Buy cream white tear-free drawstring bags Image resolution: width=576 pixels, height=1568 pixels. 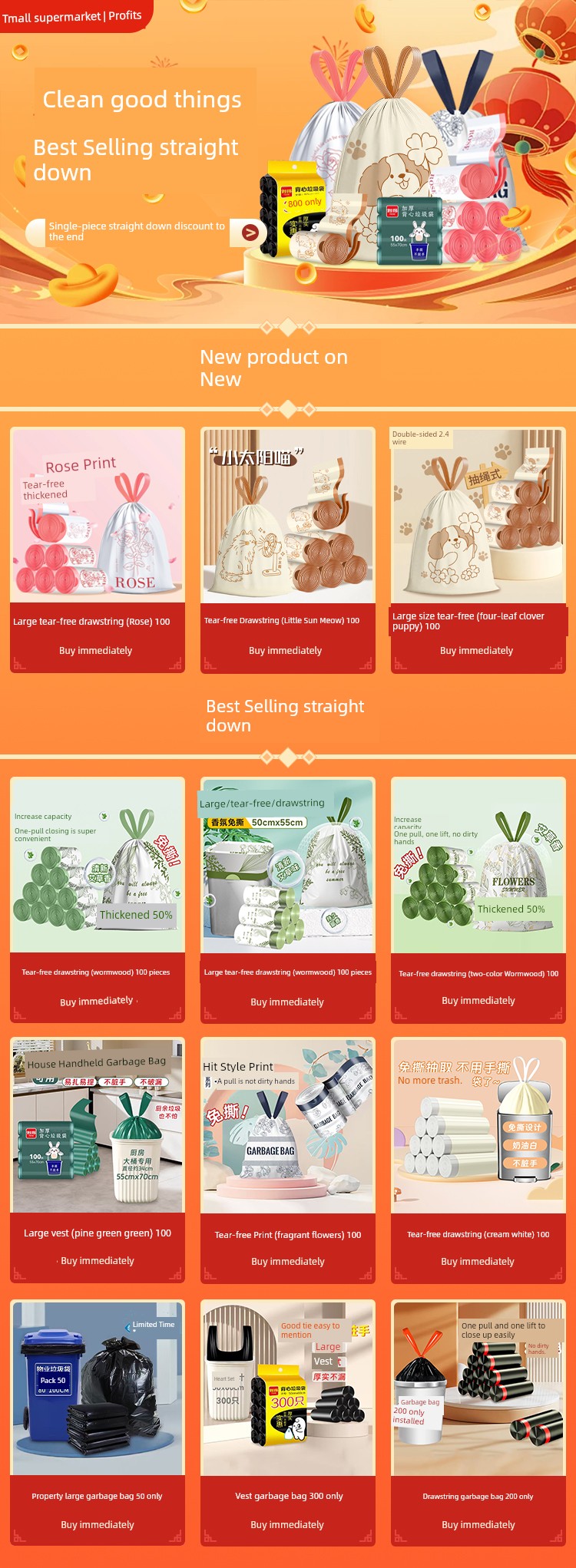[478, 1261]
